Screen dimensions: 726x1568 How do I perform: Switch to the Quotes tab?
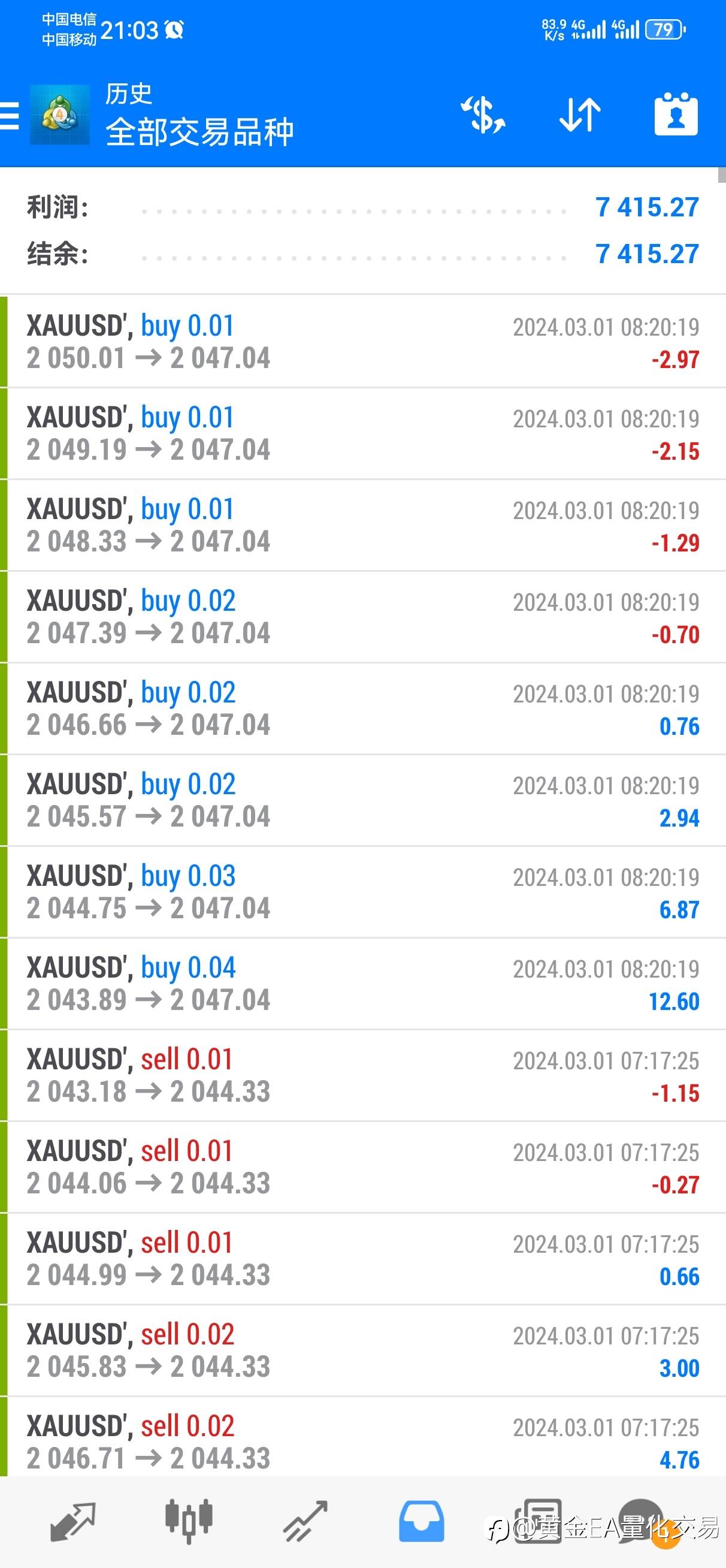[x=72, y=1521]
